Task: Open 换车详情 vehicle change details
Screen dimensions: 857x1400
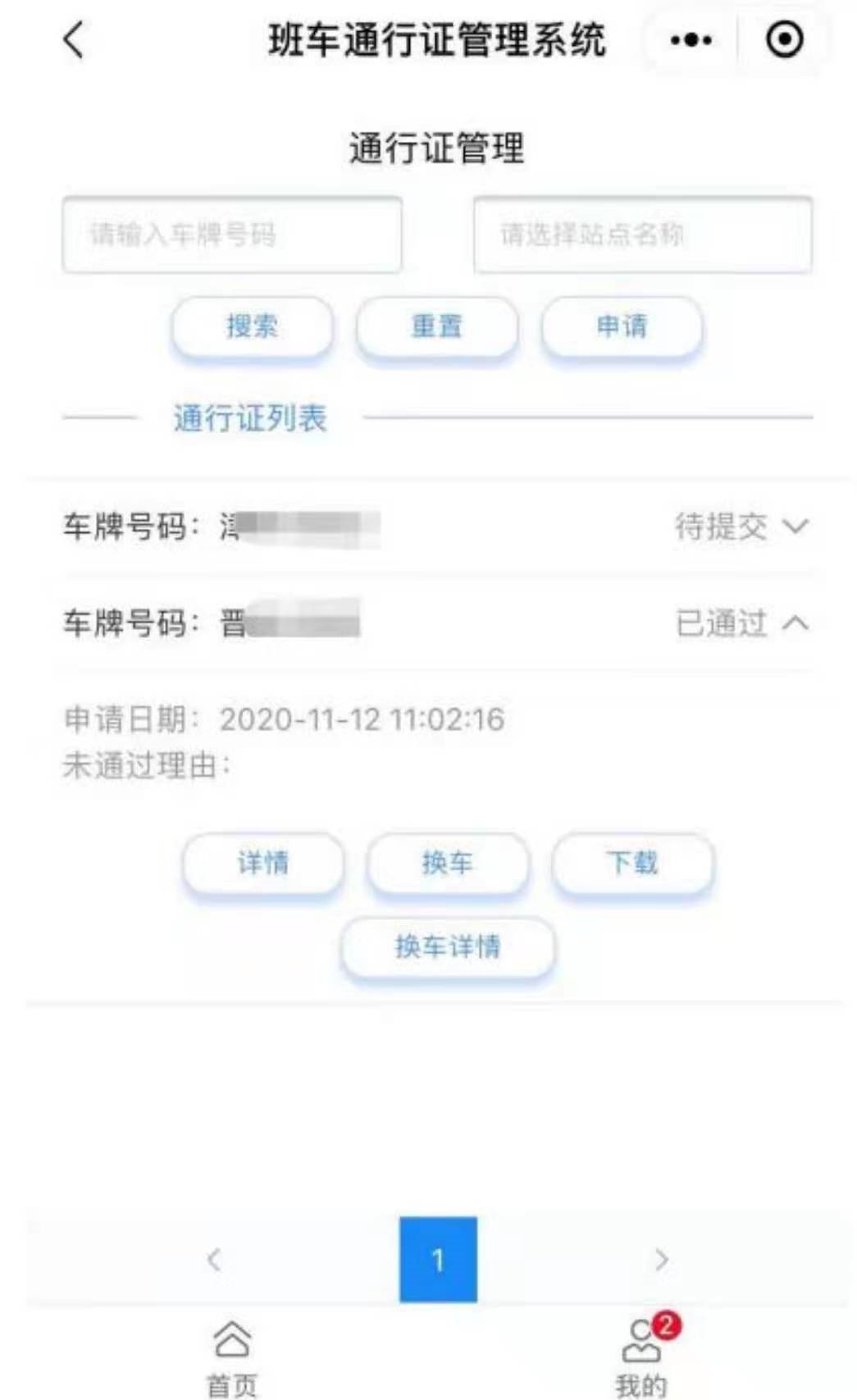Action: (x=447, y=946)
